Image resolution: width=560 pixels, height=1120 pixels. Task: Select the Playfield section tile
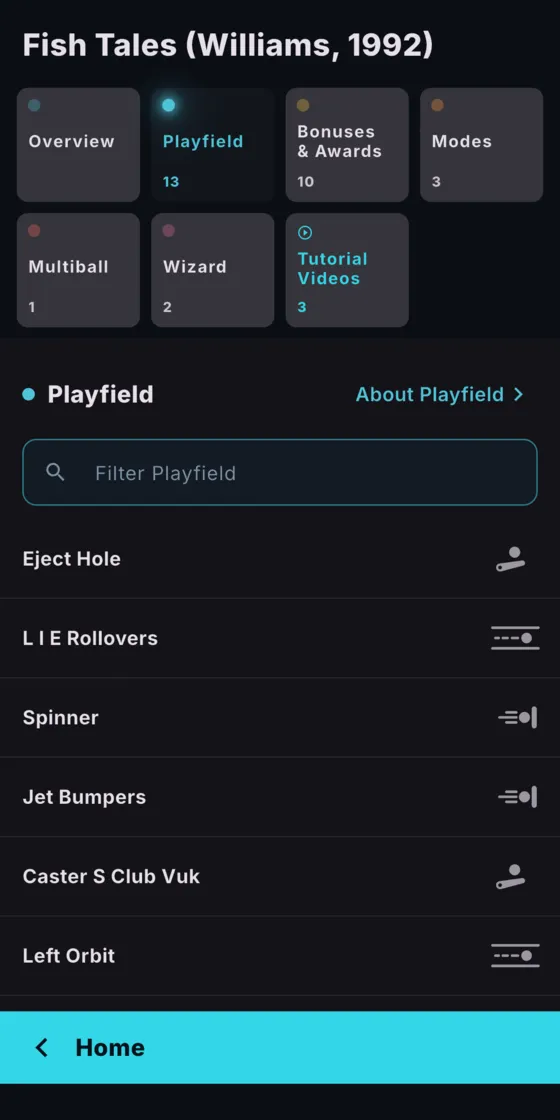pyautogui.click(x=213, y=145)
